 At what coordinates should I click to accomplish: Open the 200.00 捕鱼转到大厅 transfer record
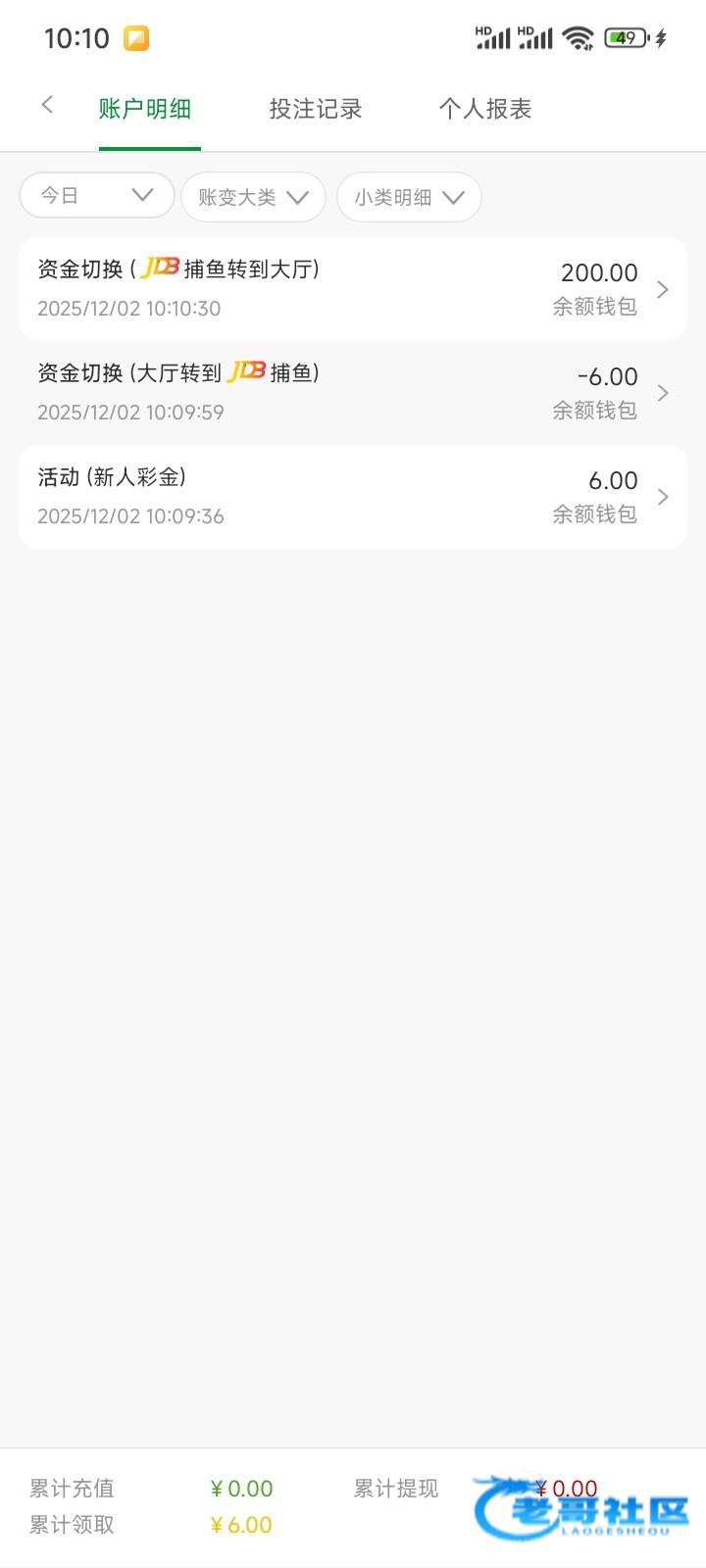(353, 288)
